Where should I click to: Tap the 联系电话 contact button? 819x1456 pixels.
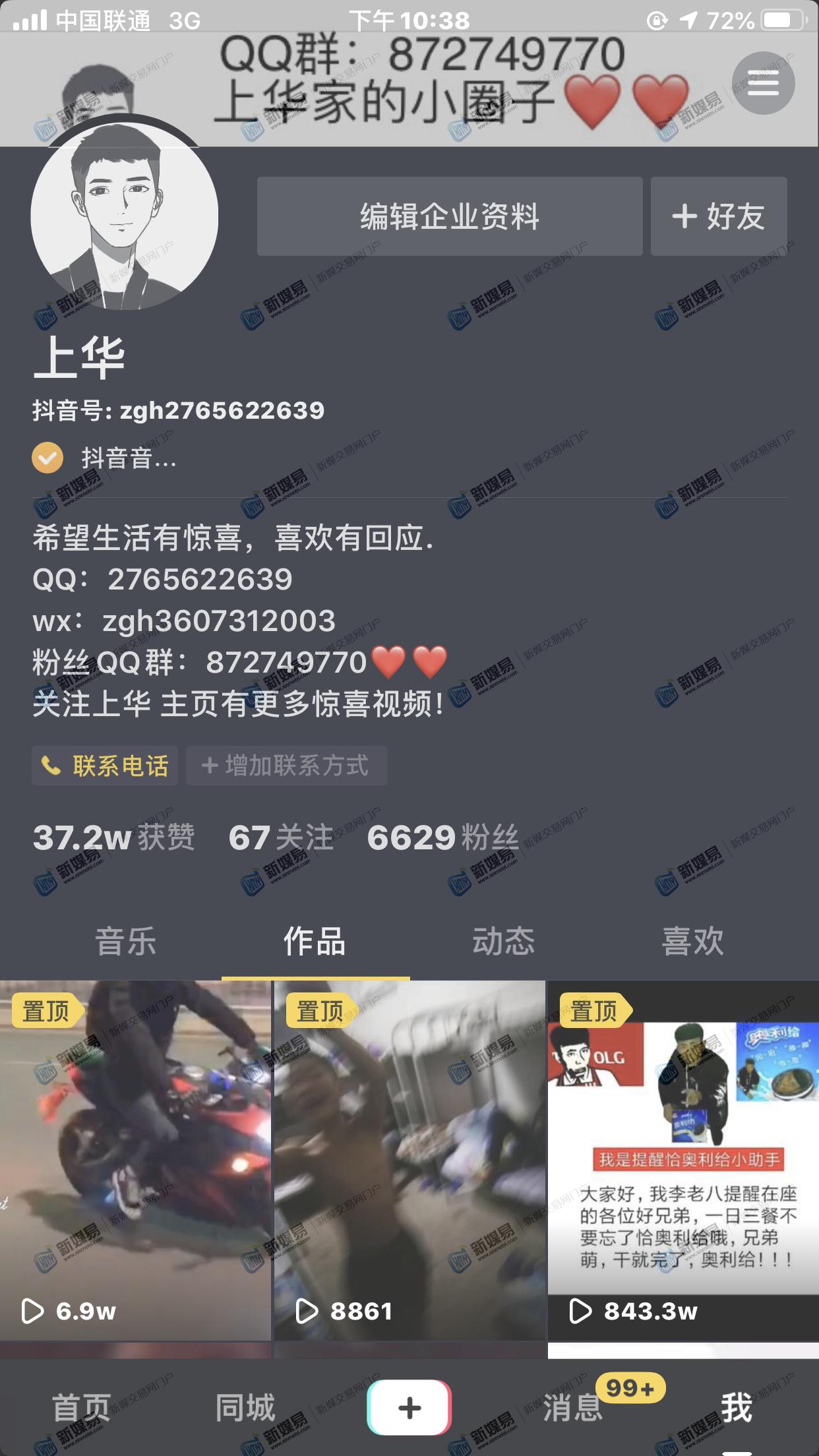[x=106, y=766]
